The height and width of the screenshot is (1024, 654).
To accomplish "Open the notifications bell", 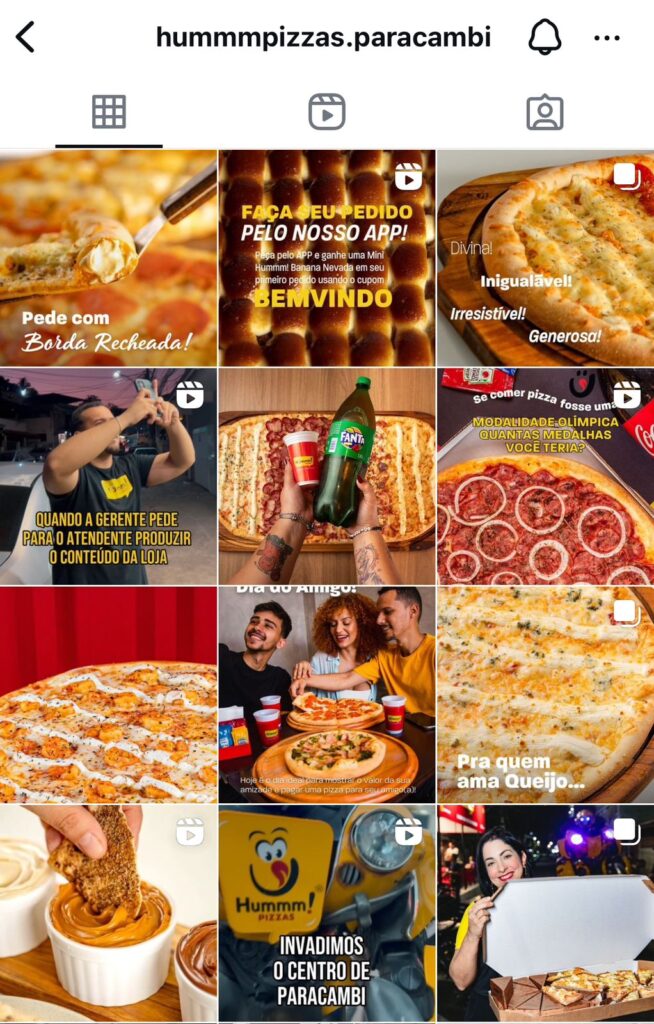I will pos(545,38).
